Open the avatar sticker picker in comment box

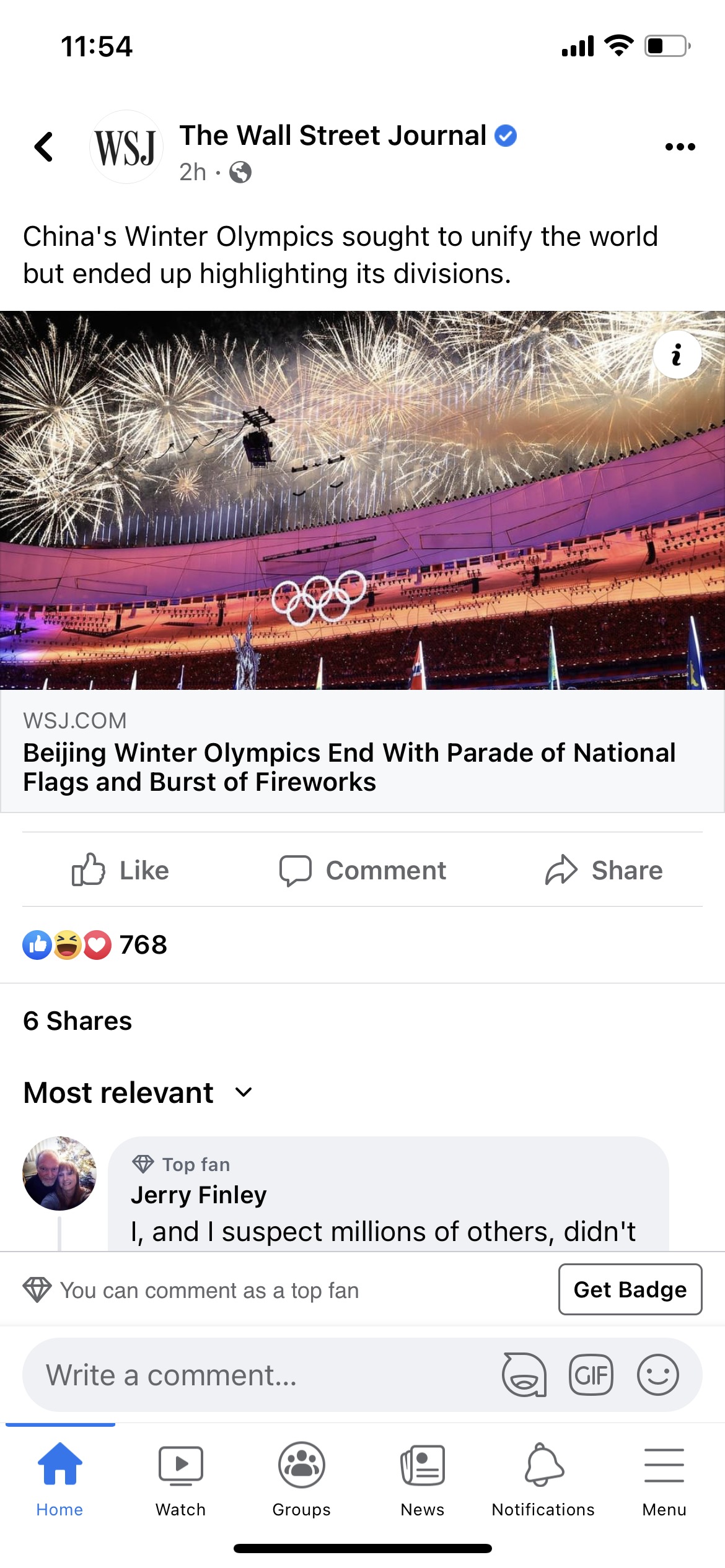pos(524,1375)
